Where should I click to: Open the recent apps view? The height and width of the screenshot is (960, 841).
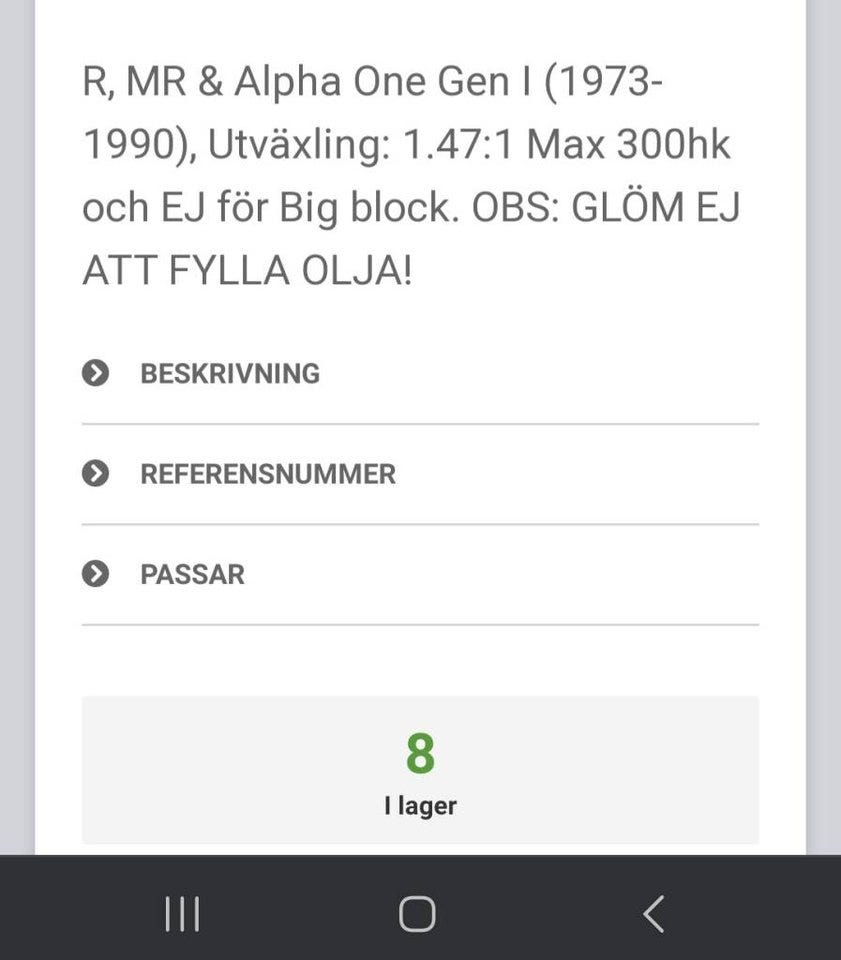coord(182,914)
